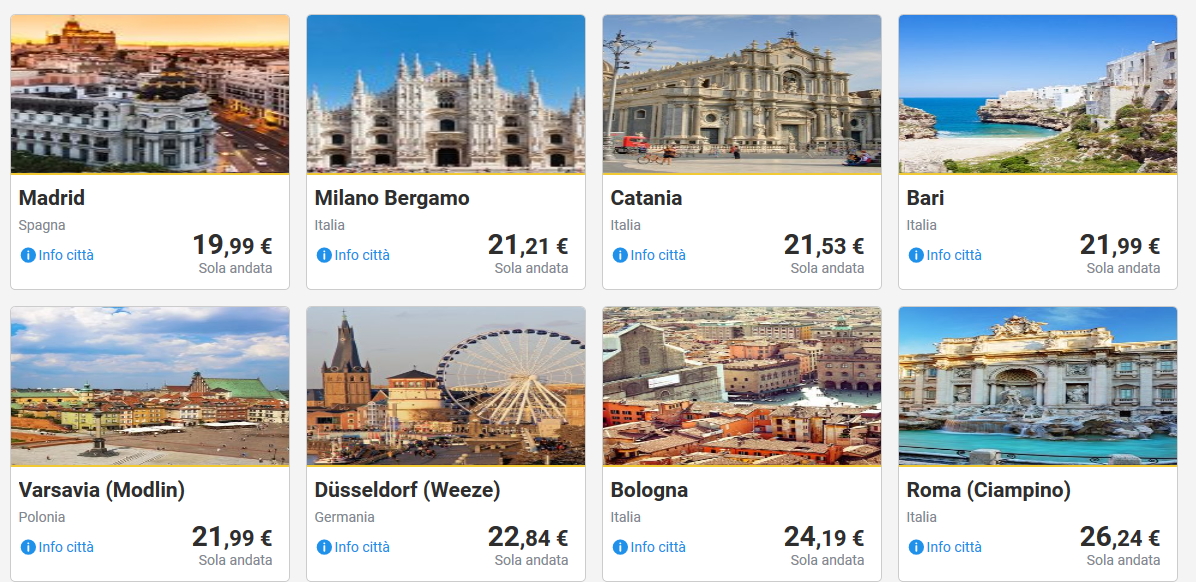Select the Catania destination card
1196x582 pixels.
click(742, 95)
